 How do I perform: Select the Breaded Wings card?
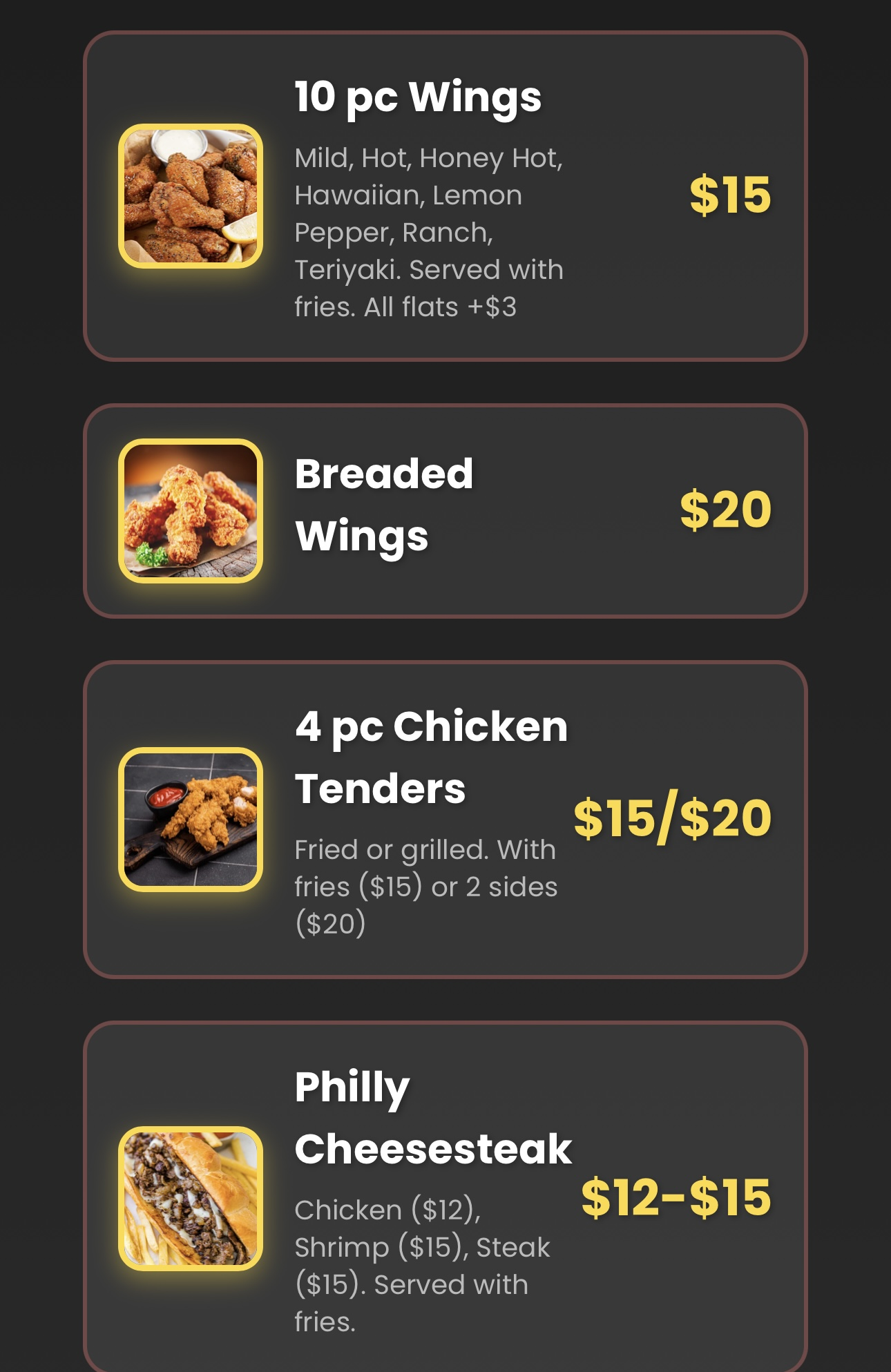pyautogui.click(x=445, y=510)
